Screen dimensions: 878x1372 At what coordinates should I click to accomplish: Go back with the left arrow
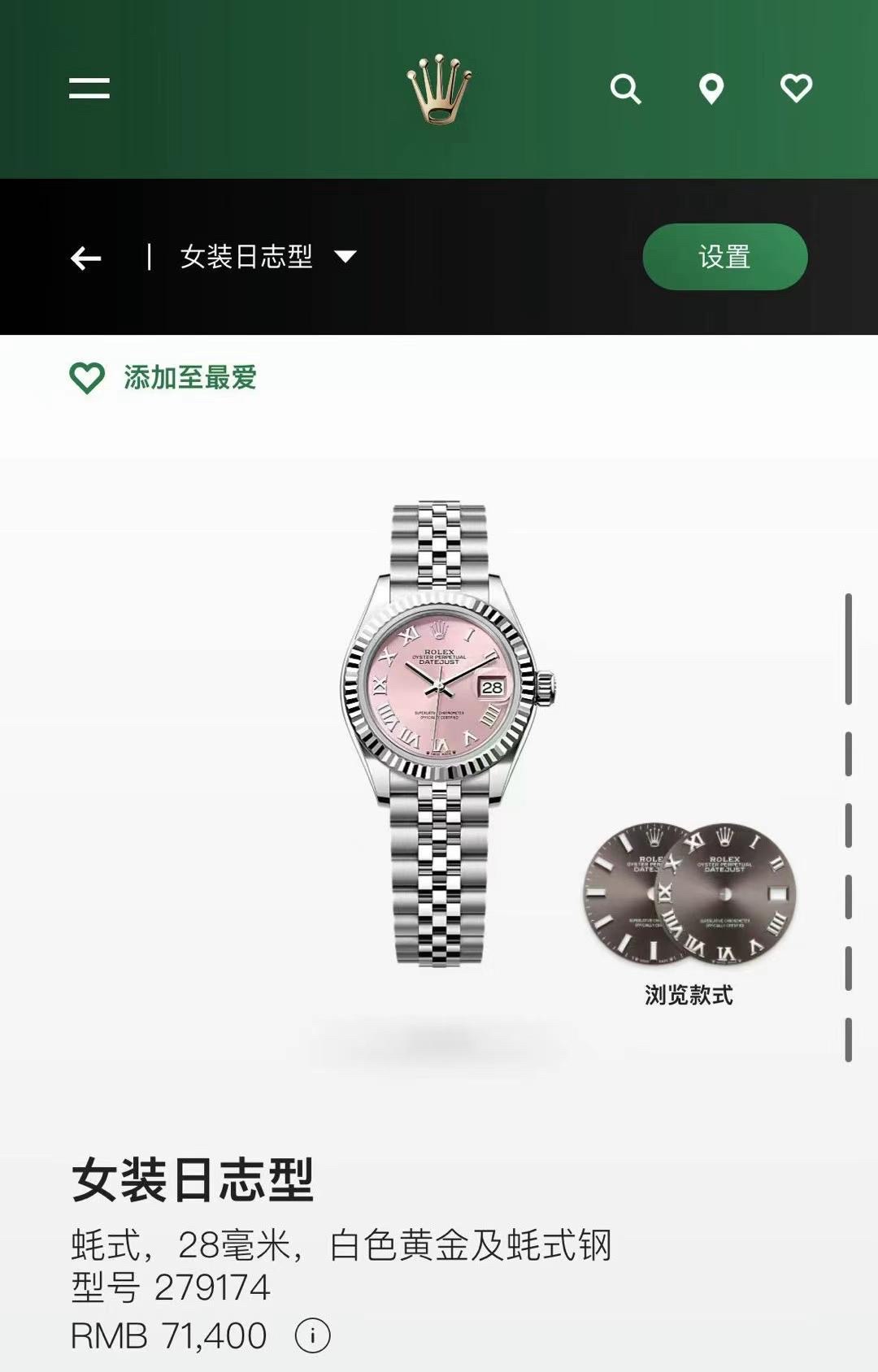tap(85, 258)
